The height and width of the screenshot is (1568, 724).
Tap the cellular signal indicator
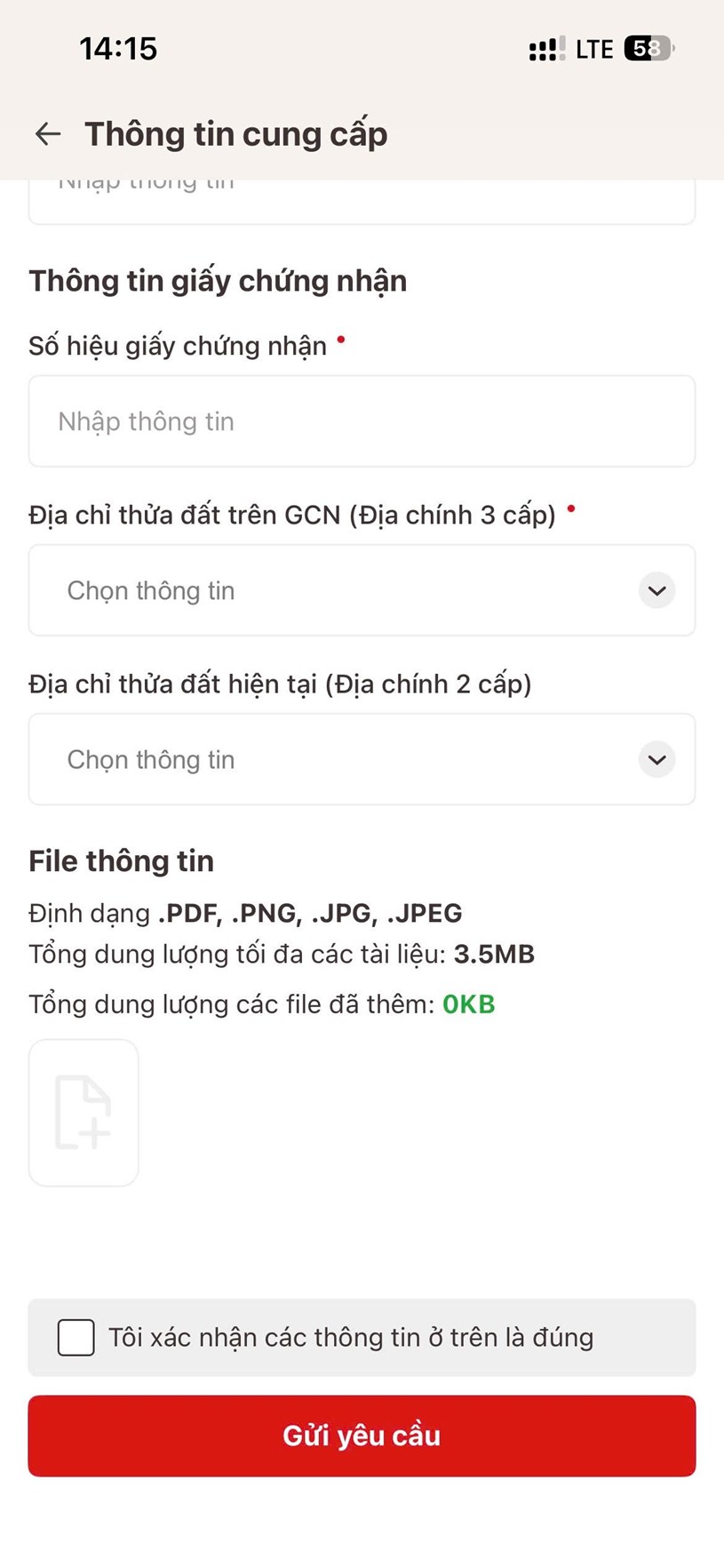pos(545,49)
